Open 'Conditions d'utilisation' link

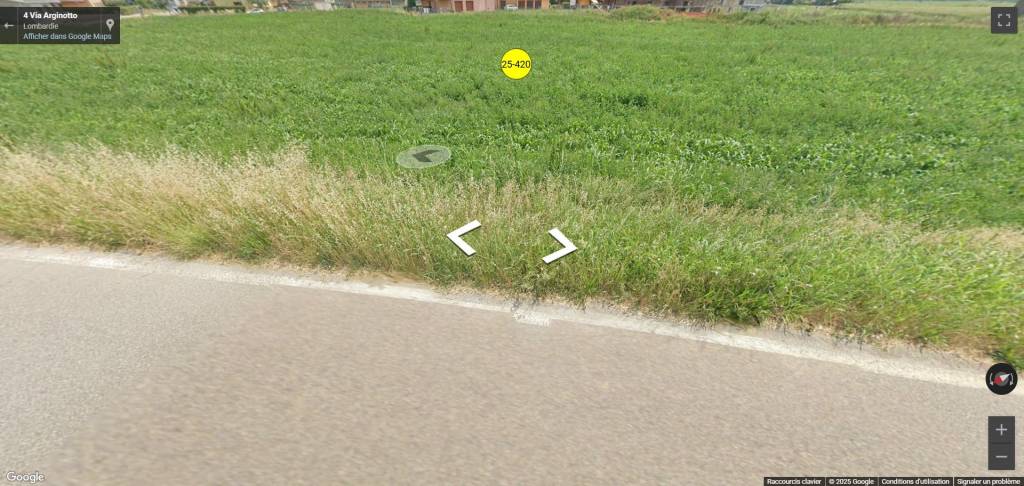(x=915, y=481)
